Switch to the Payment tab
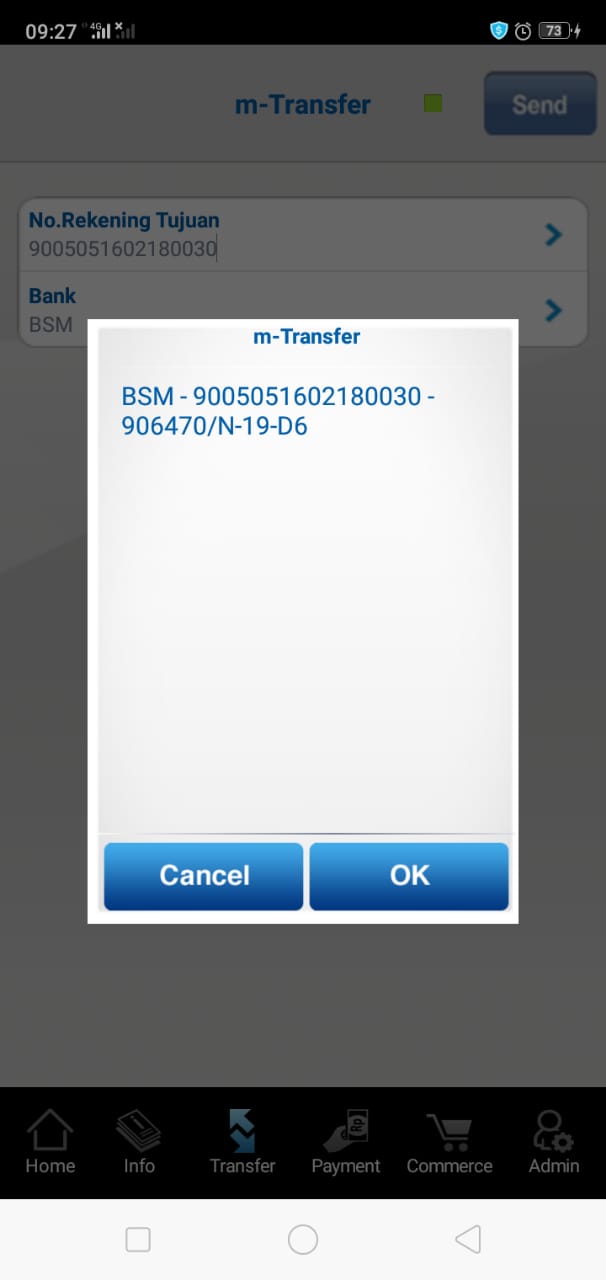The width and height of the screenshot is (606, 1280). [346, 1142]
